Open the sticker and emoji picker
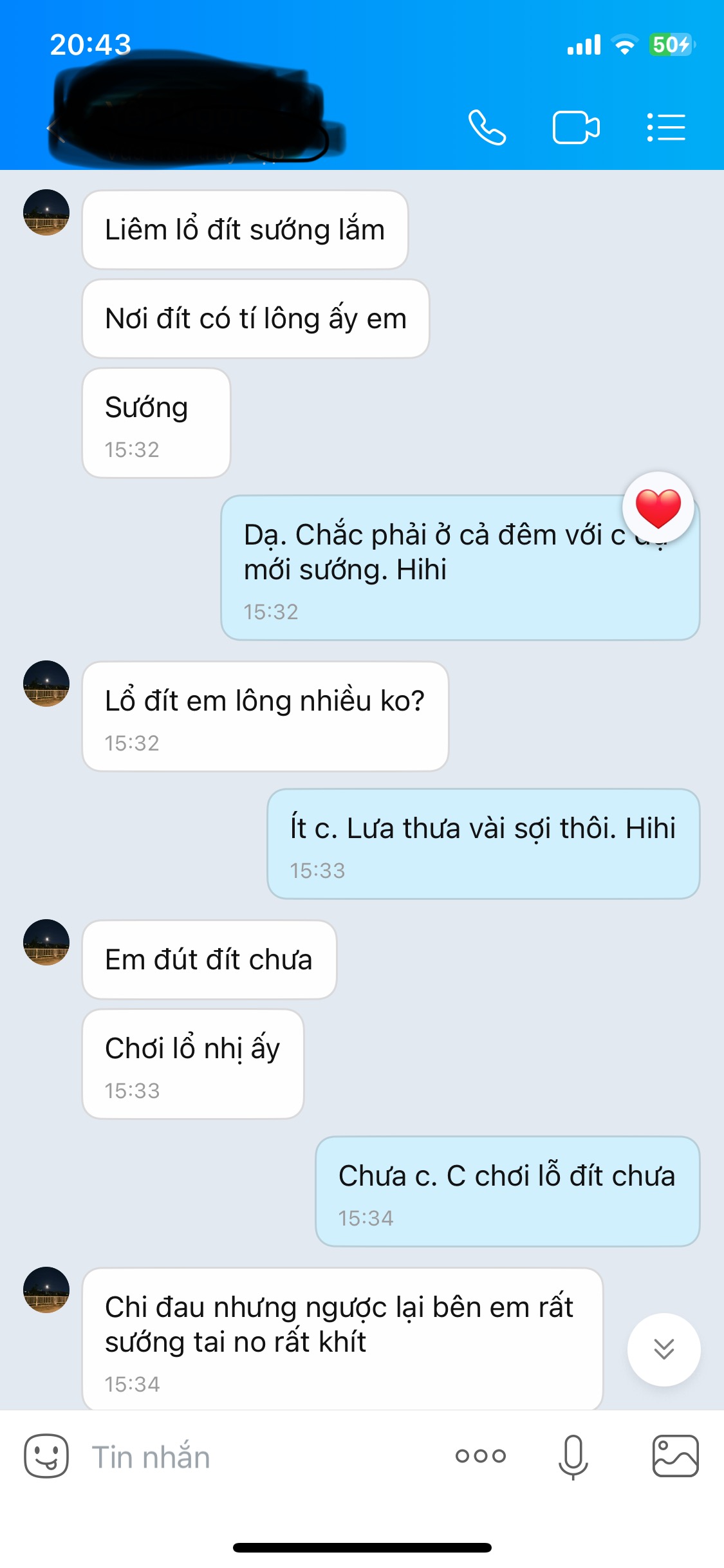 46,1456
